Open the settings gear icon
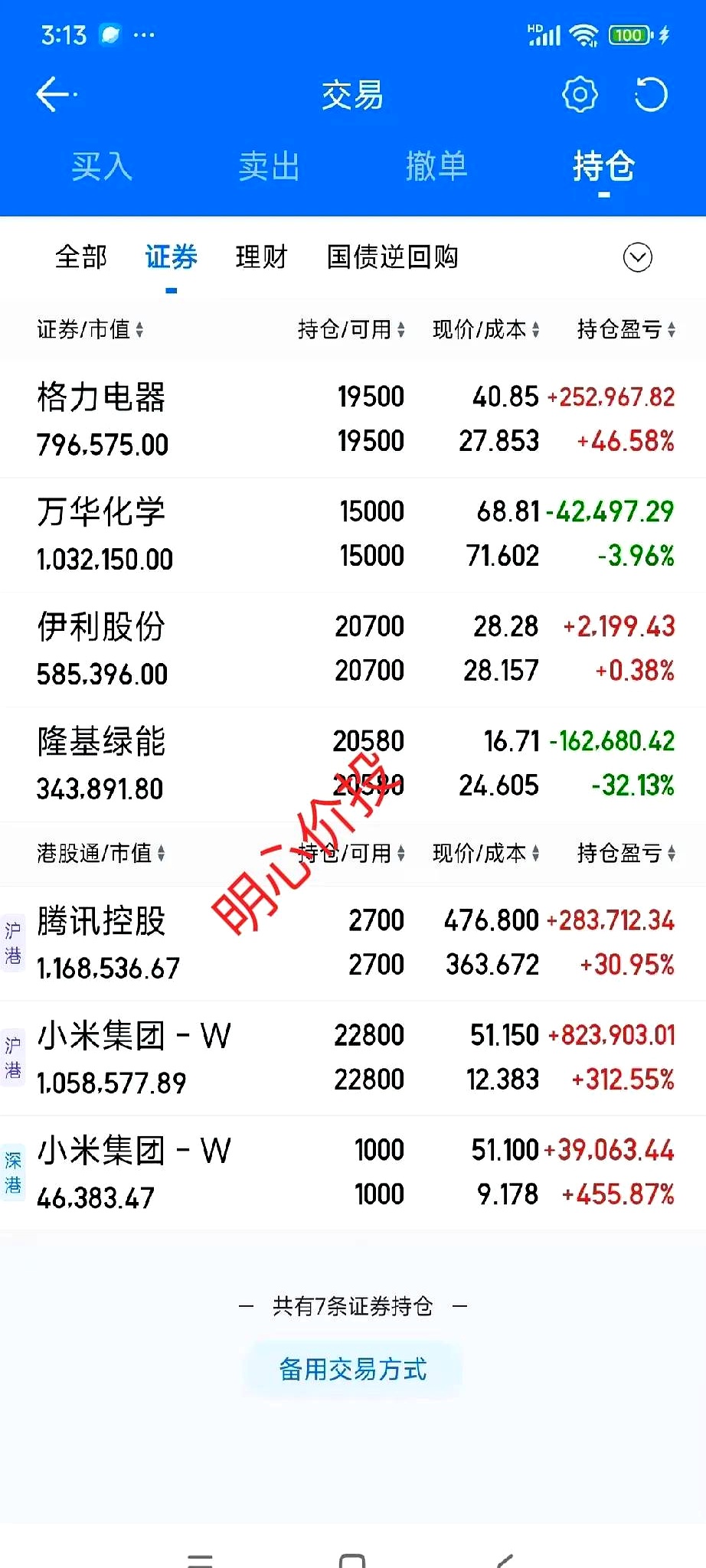706x1568 pixels. pos(579,93)
